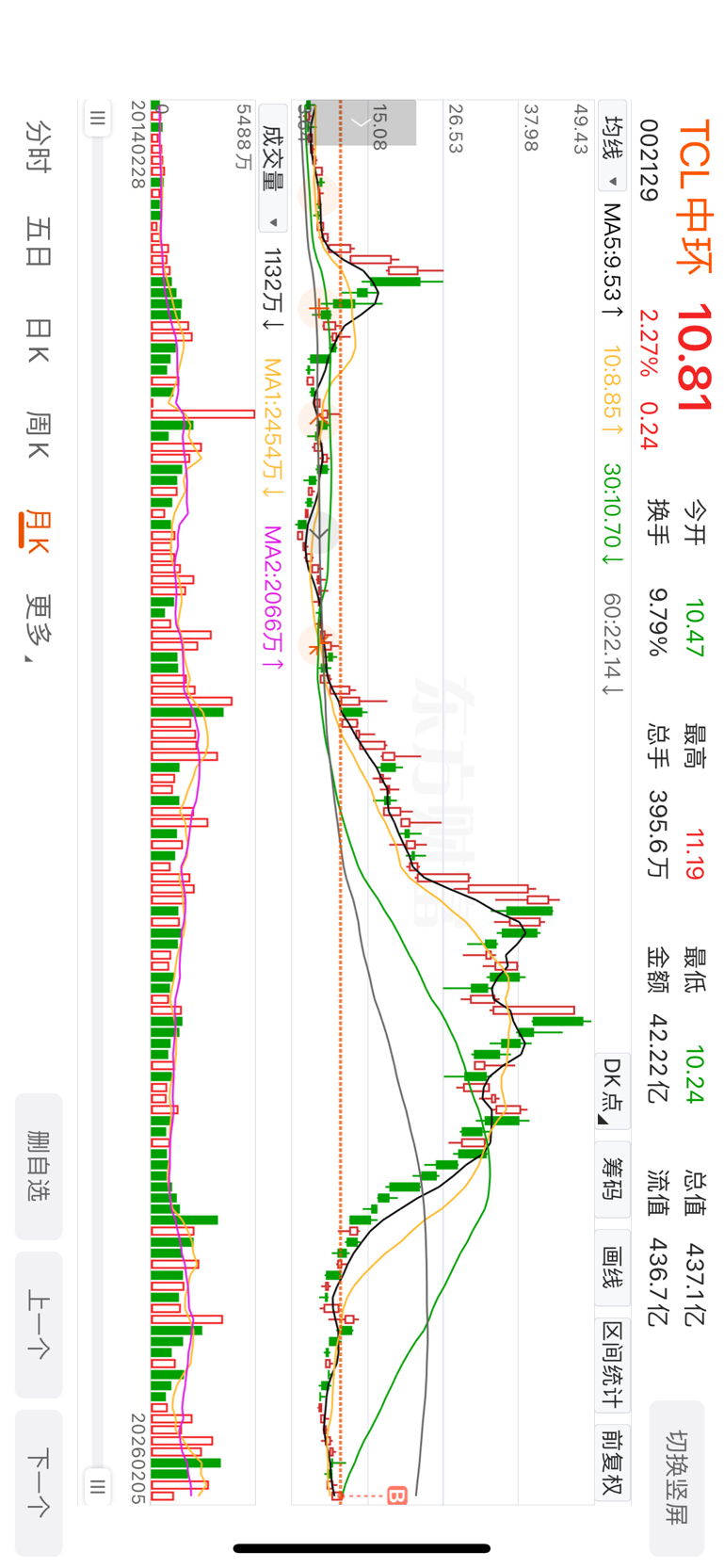
Task: Select the 画线 drawing tool
Action: 613,1267
